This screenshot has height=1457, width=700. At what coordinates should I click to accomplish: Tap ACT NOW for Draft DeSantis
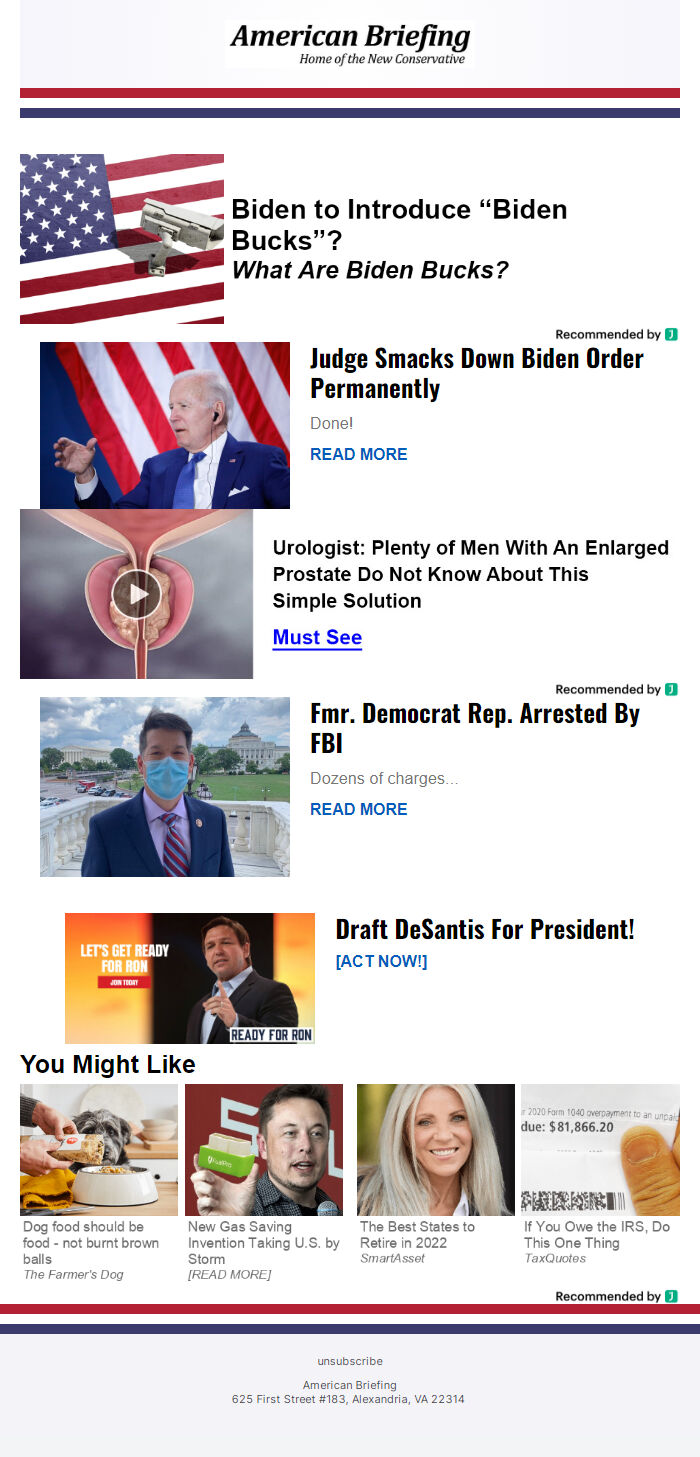(381, 961)
